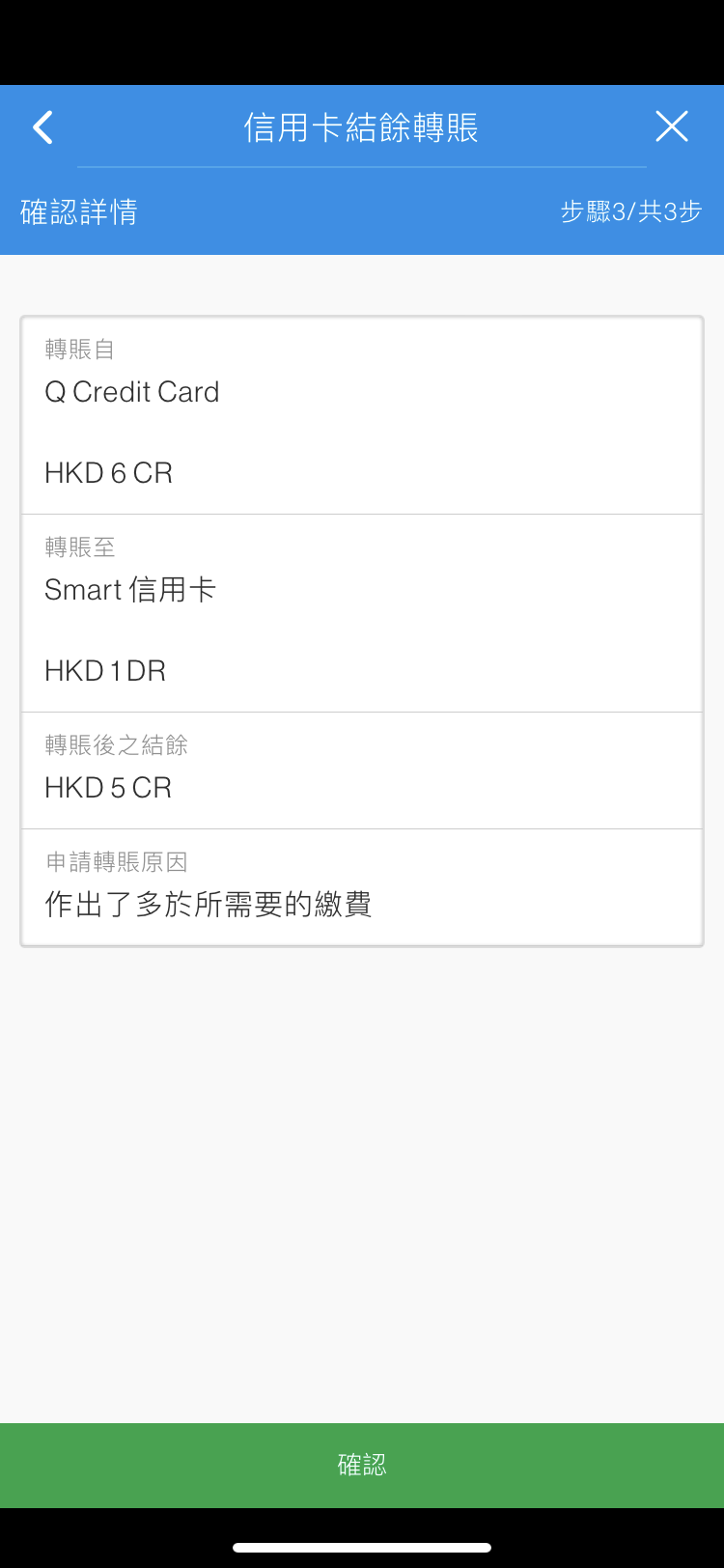The image size is (724, 1568).
Task: Click the 確認詳情 header label
Action: [x=79, y=211]
